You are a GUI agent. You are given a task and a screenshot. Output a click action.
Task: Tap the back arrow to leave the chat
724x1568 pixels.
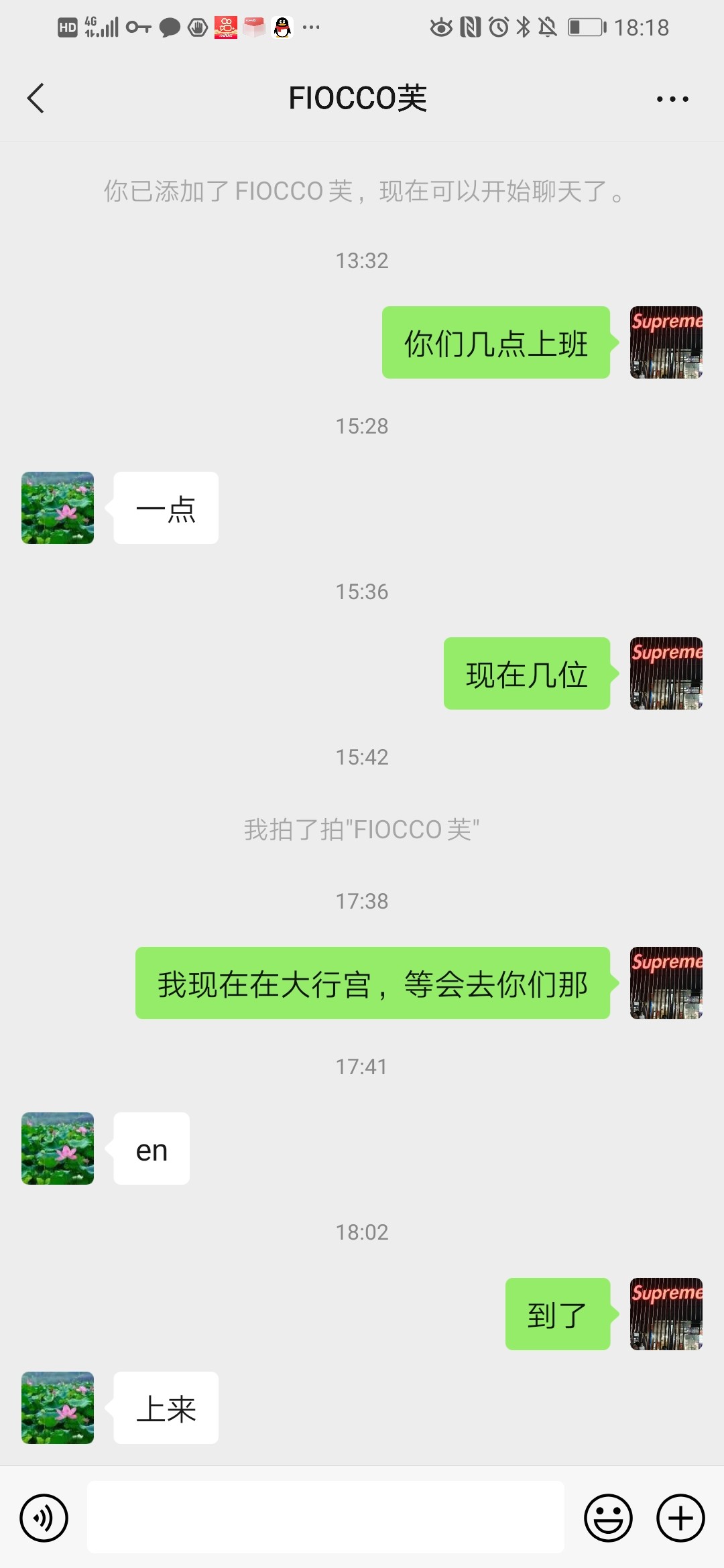coord(36,98)
